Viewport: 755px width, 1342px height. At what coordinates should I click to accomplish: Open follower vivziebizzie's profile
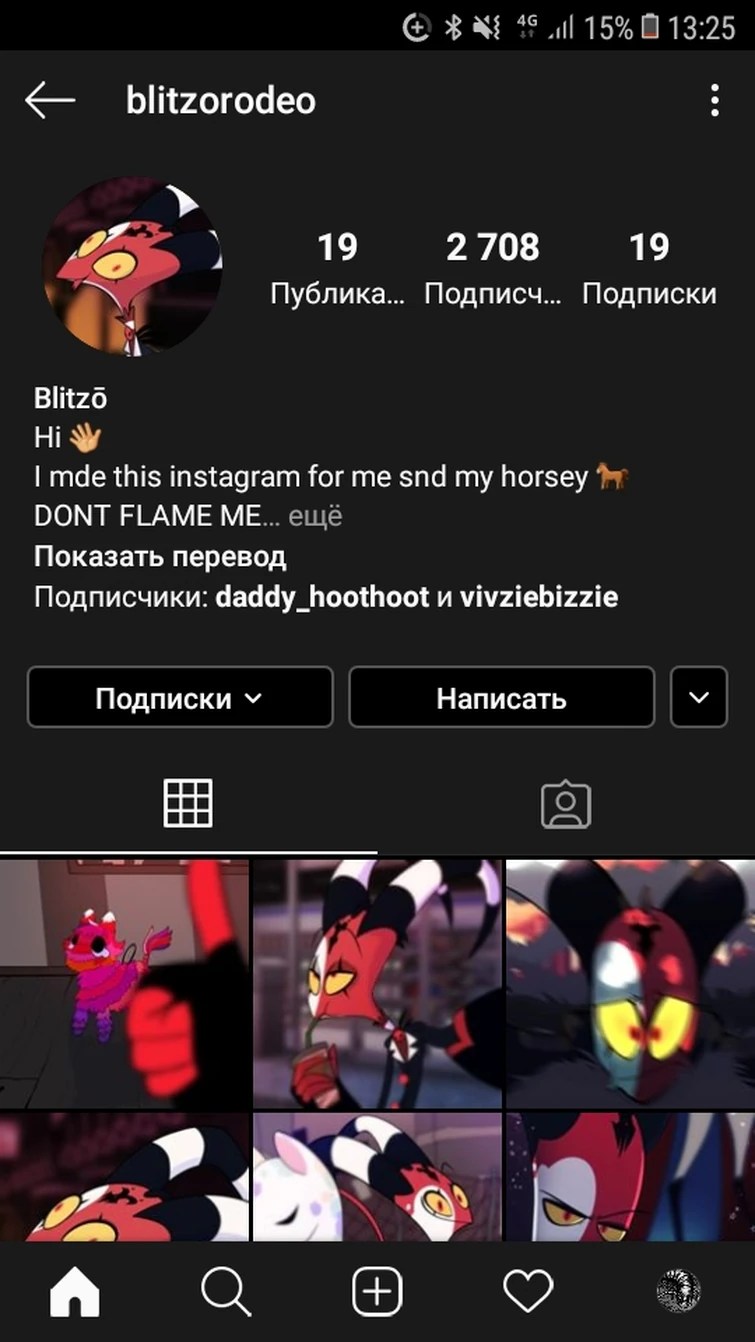pos(539,597)
